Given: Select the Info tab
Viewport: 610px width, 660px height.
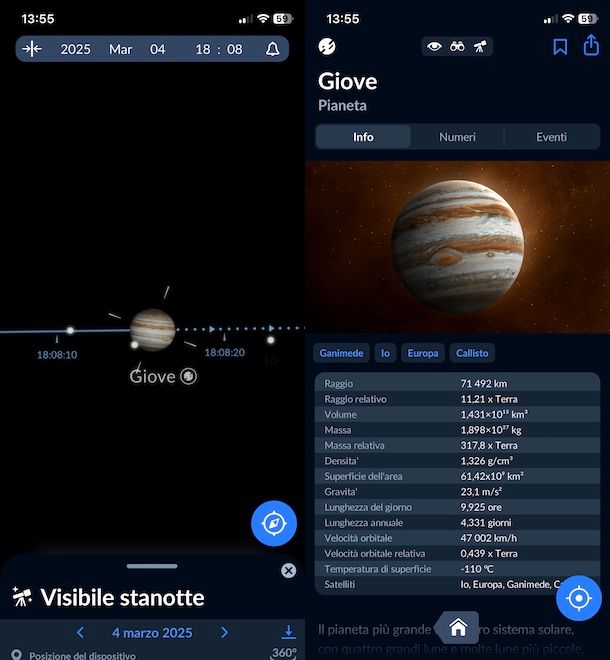Looking at the screenshot, I should click(x=363, y=137).
